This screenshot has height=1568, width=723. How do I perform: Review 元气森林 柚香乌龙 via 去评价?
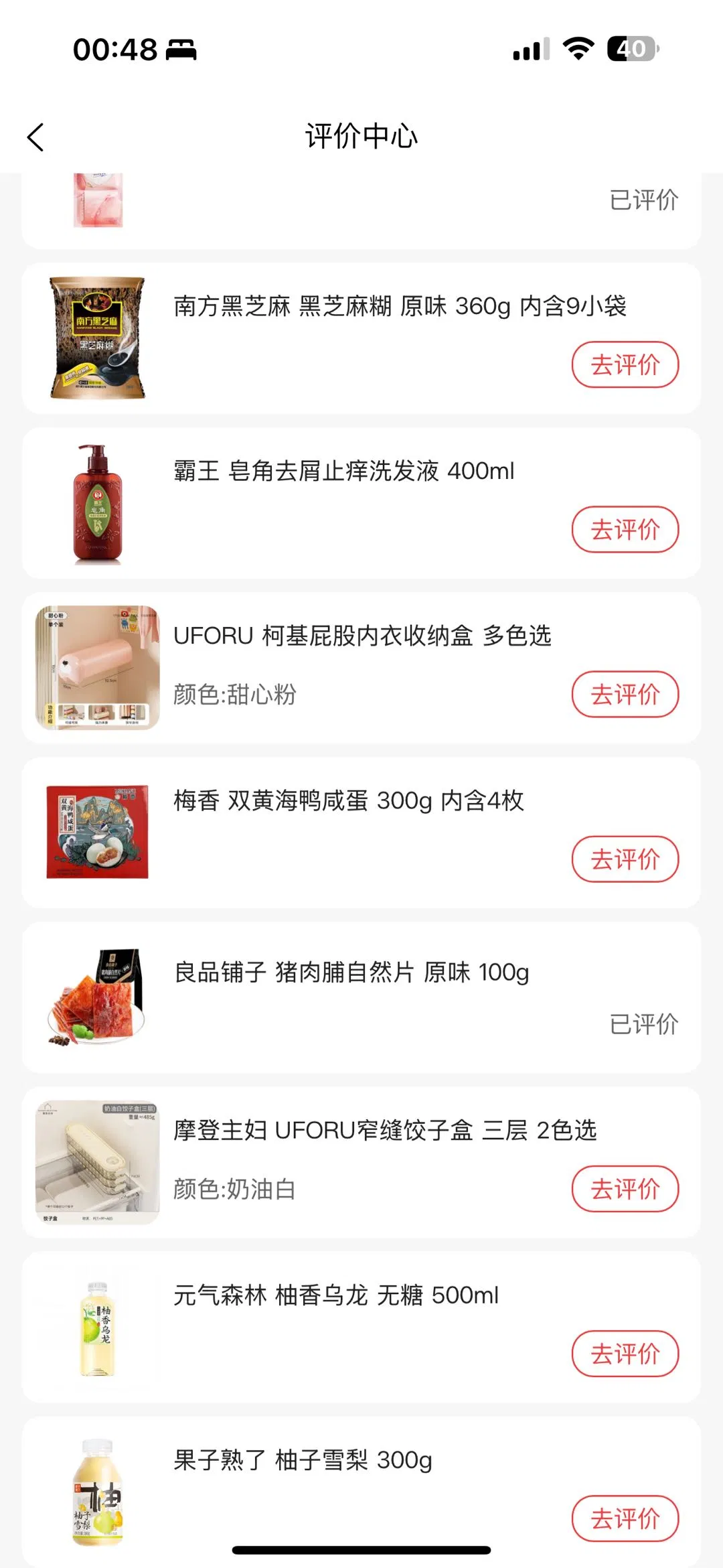click(625, 1354)
